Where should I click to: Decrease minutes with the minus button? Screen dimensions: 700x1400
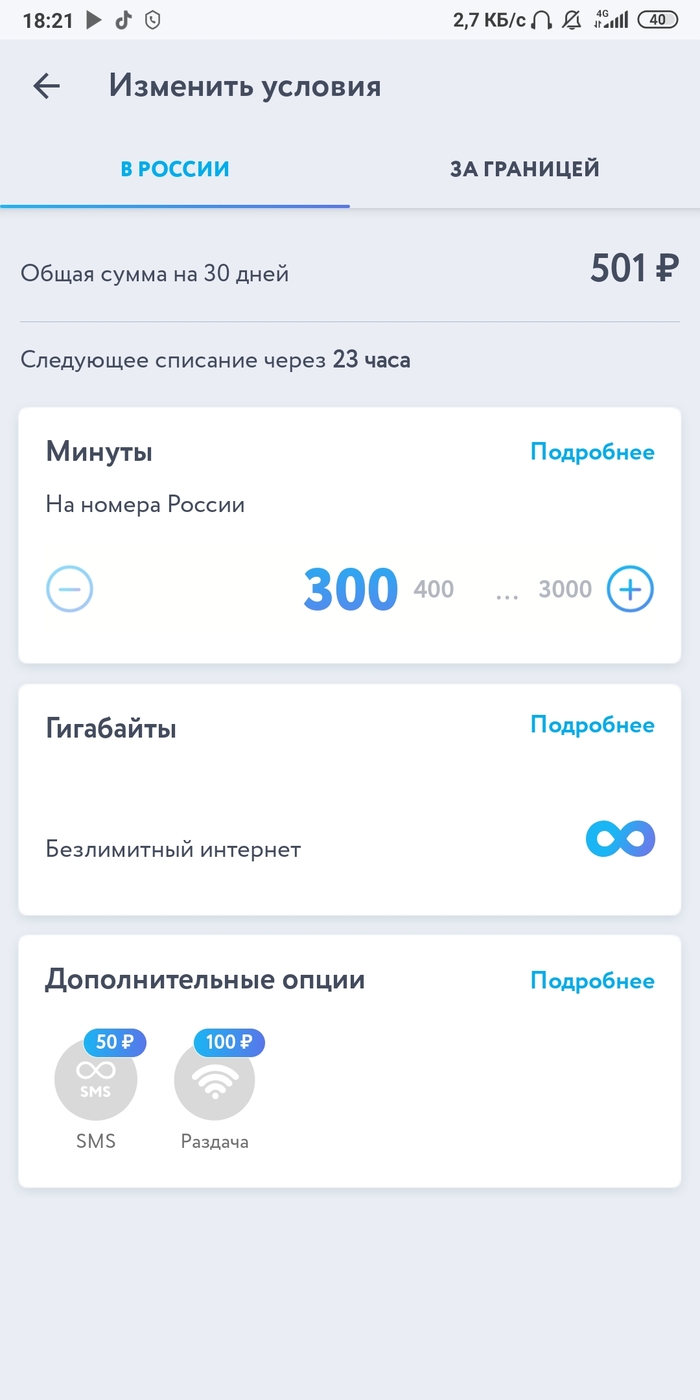[70, 589]
